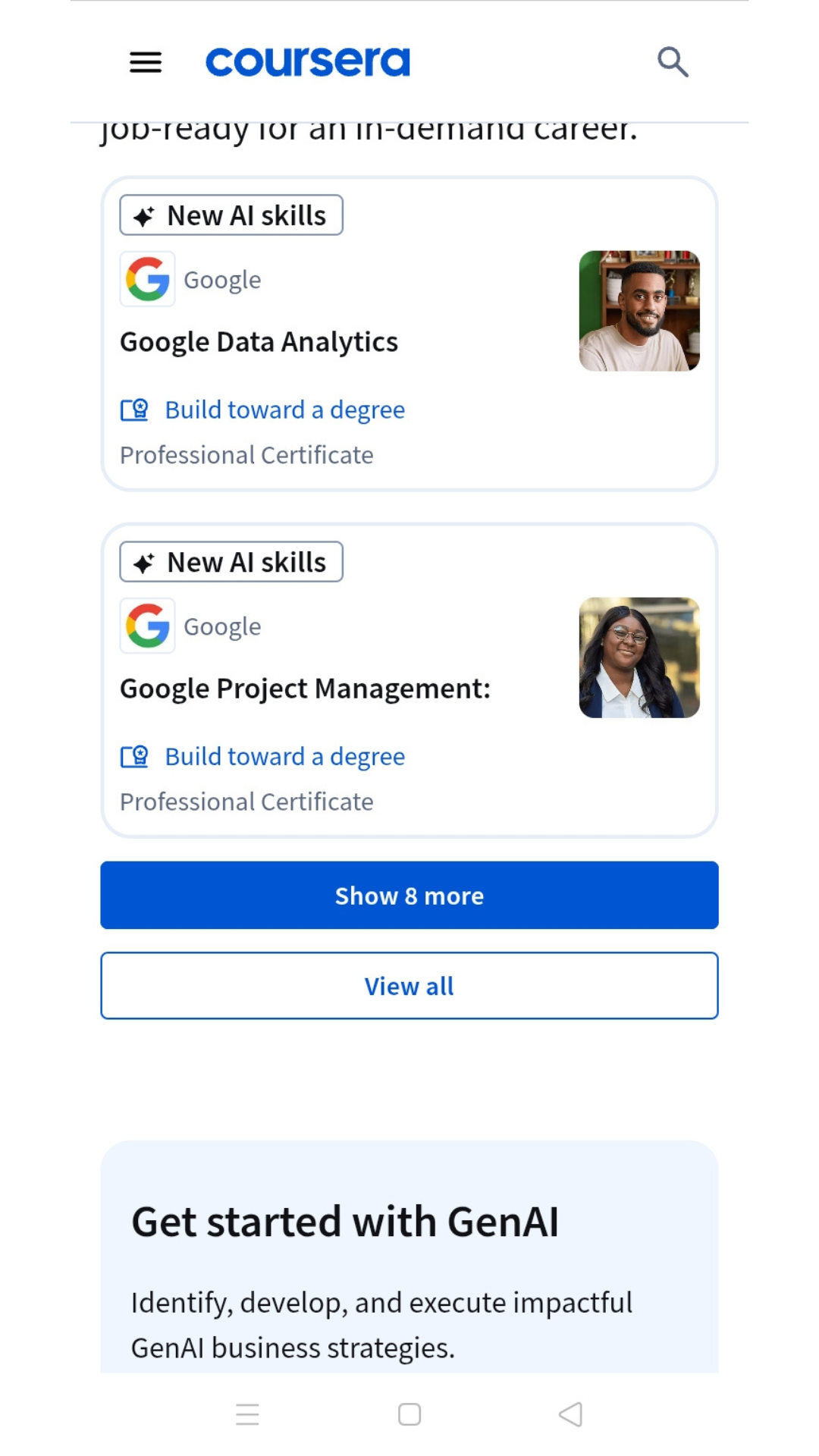Open Build toward a degree under Google Data Analytics

click(x=284, y=409)
